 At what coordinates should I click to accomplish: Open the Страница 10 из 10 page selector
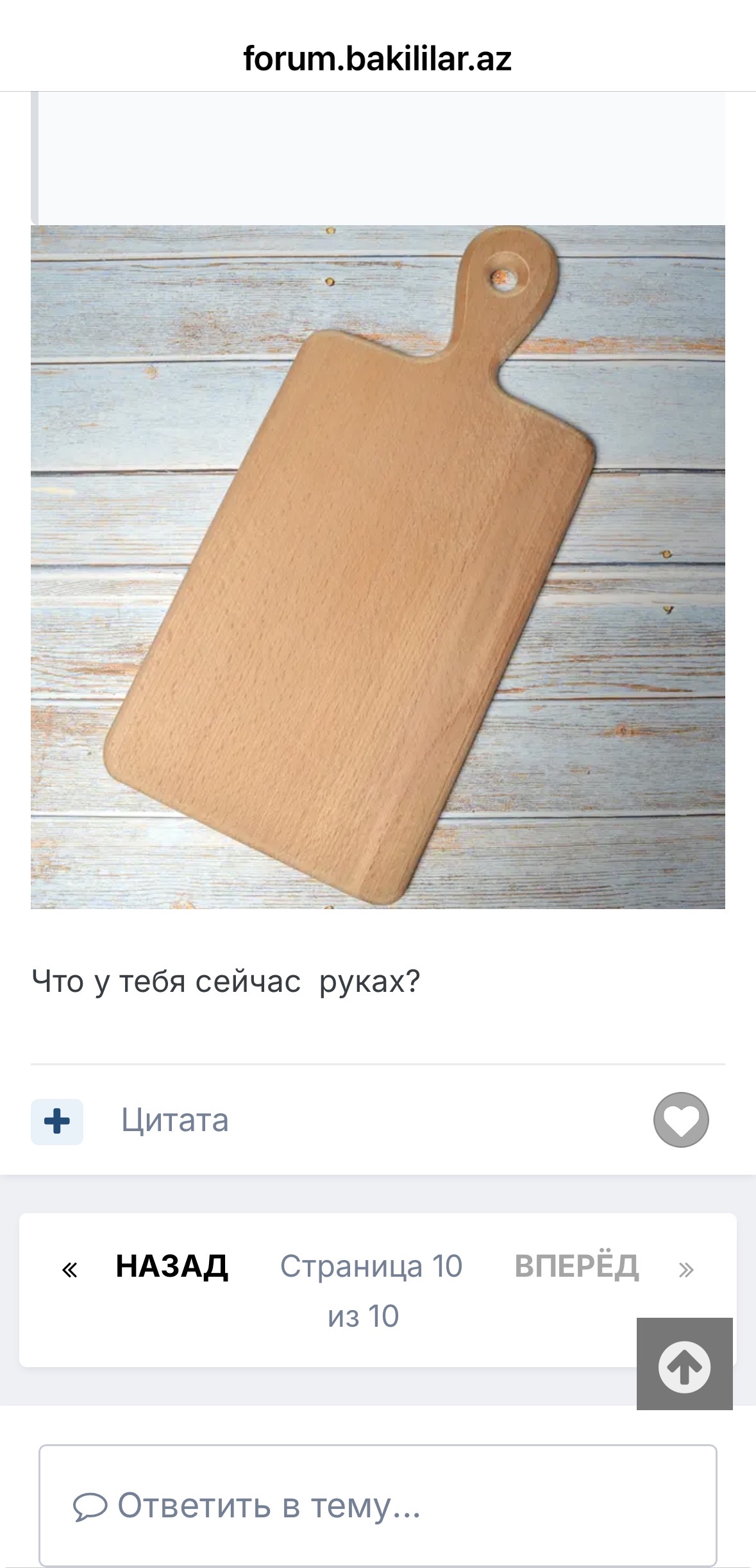pos(371,1290)
